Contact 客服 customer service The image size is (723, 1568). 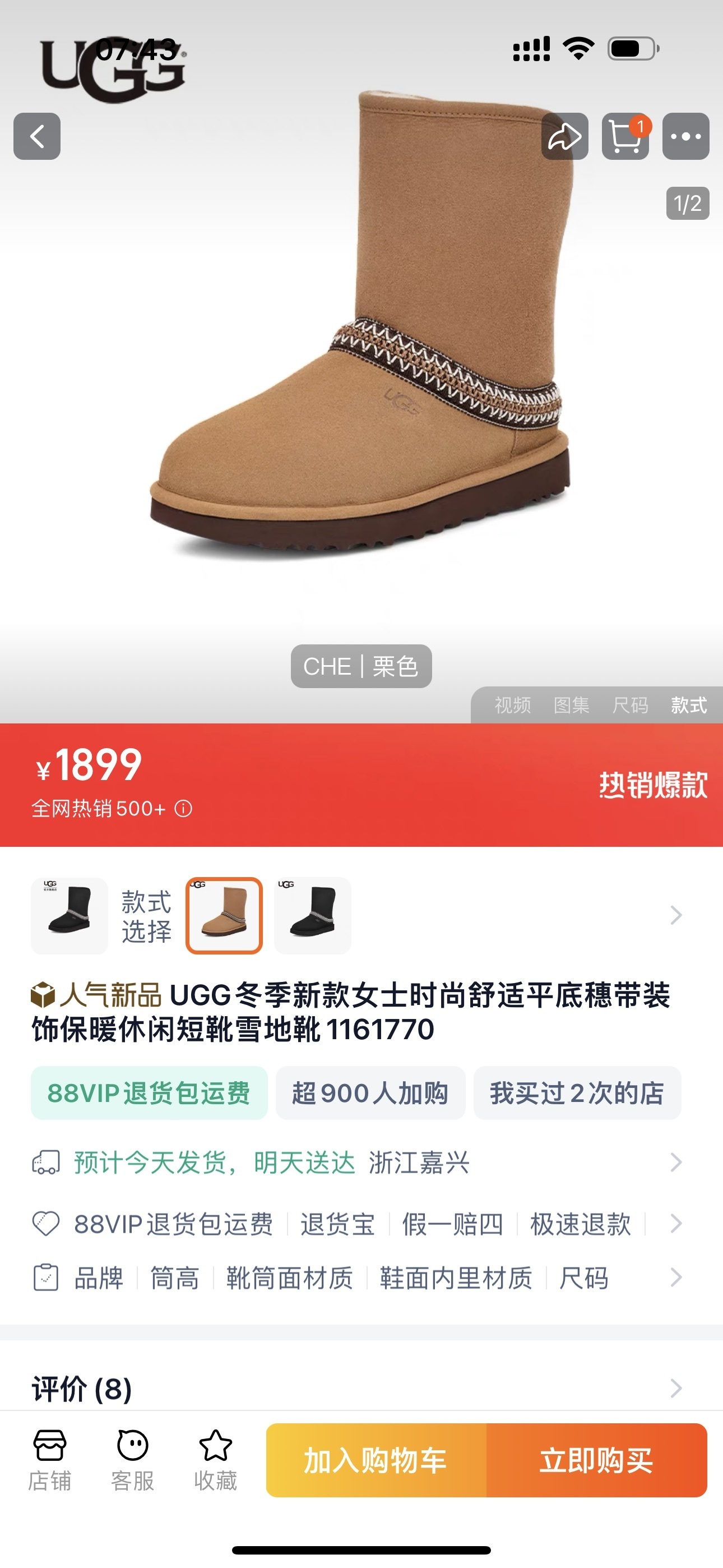pos(133,1460)
